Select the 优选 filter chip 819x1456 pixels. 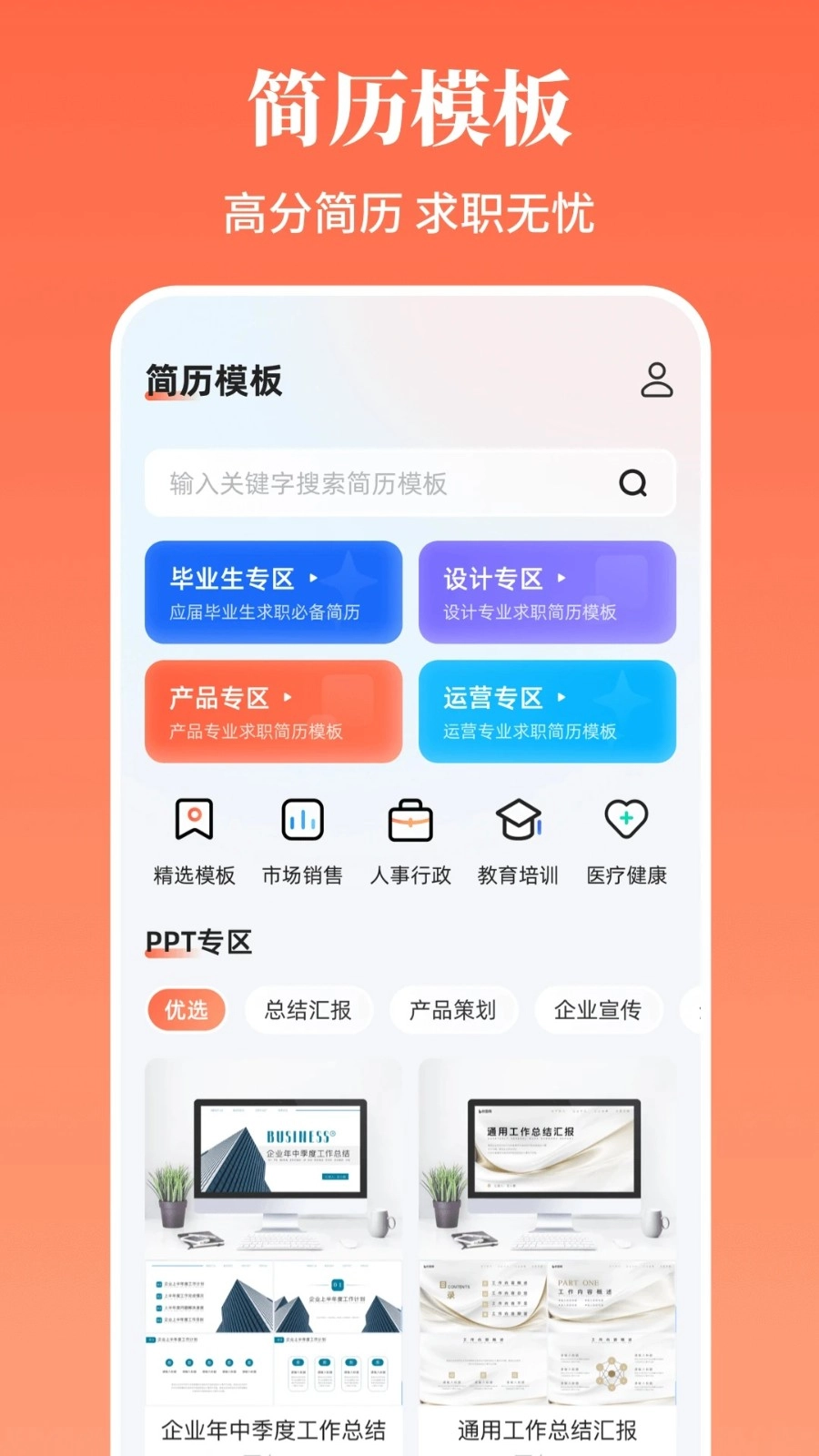click(186, 1010)
